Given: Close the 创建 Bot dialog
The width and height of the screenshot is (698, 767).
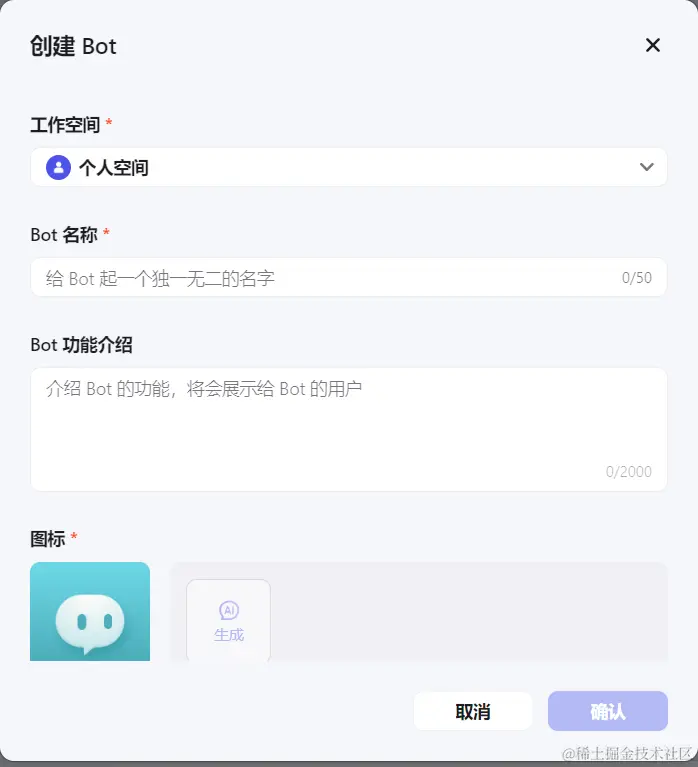Looking at the screenshot, I should (x=653, y=45).
